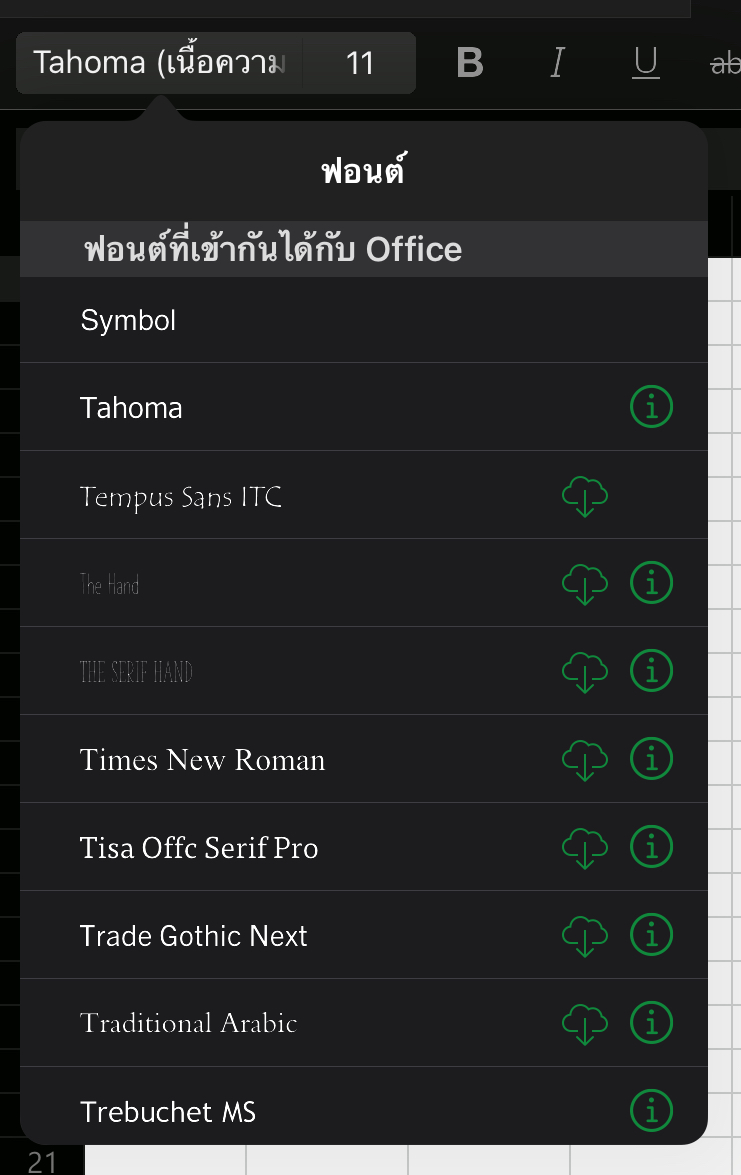
Task: Toggle italic formatting
Action: (557, 63)
